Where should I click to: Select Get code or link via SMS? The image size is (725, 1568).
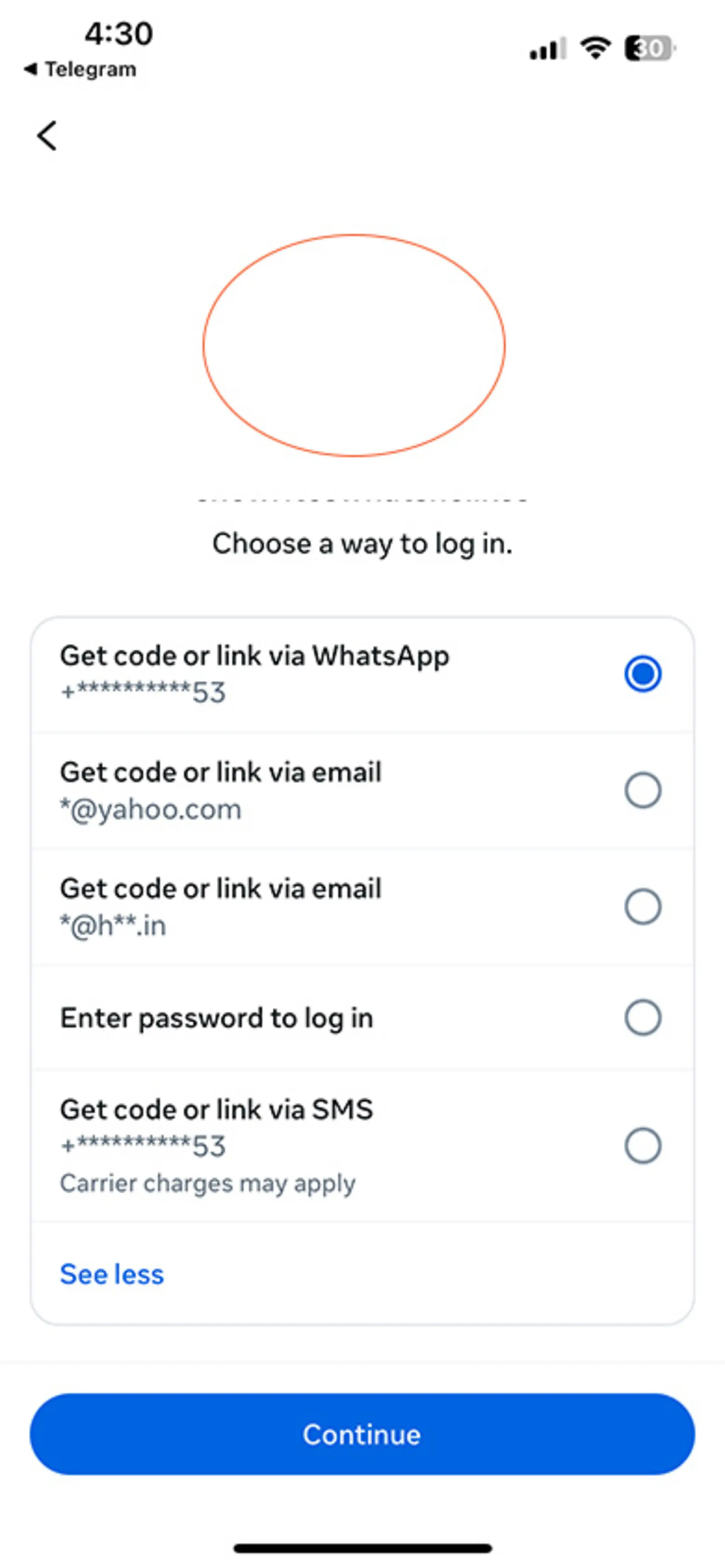[362, 1146]
